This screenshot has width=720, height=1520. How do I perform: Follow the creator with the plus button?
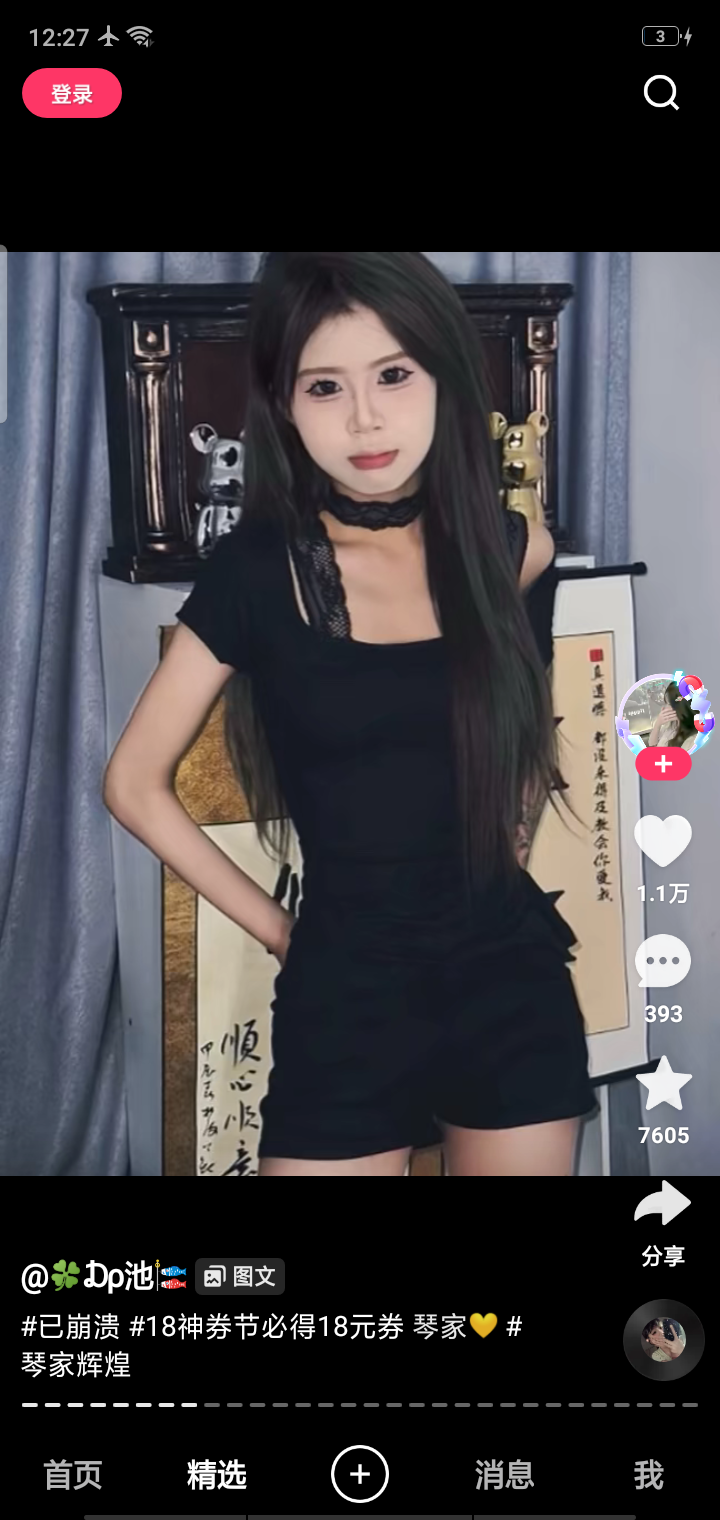coord(663,765)
